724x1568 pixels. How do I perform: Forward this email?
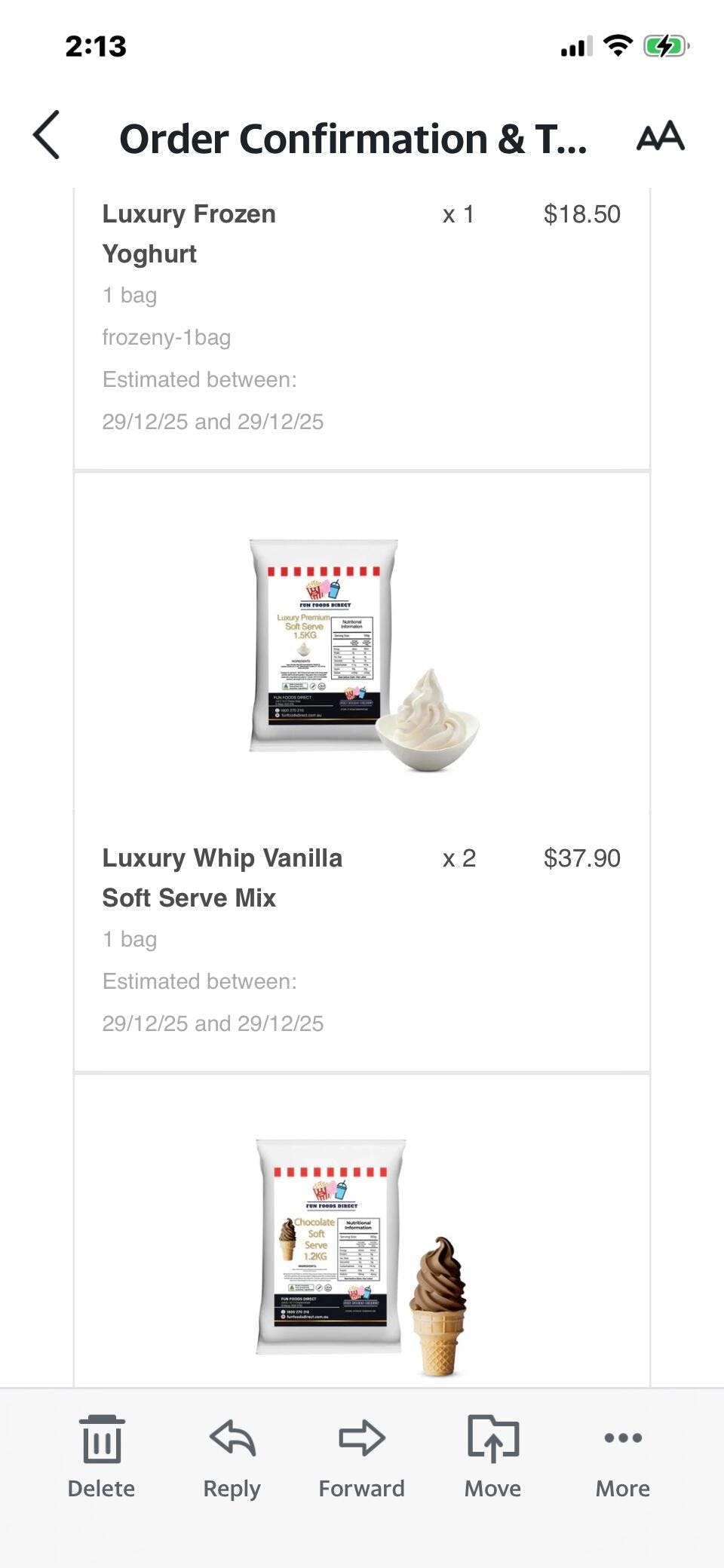click(361, 1456)
